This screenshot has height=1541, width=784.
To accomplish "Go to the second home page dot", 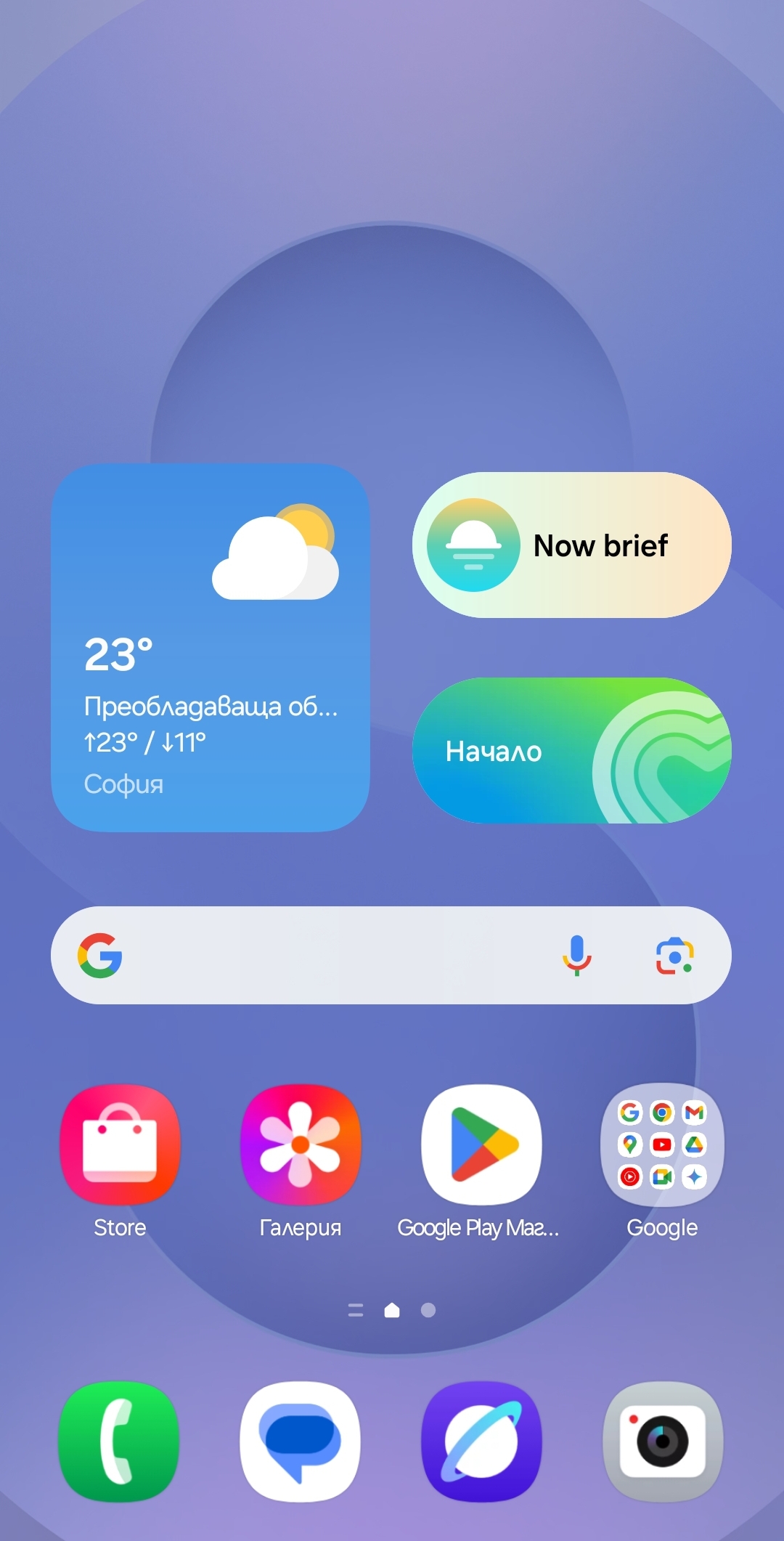I will (x=428, y=1310).
